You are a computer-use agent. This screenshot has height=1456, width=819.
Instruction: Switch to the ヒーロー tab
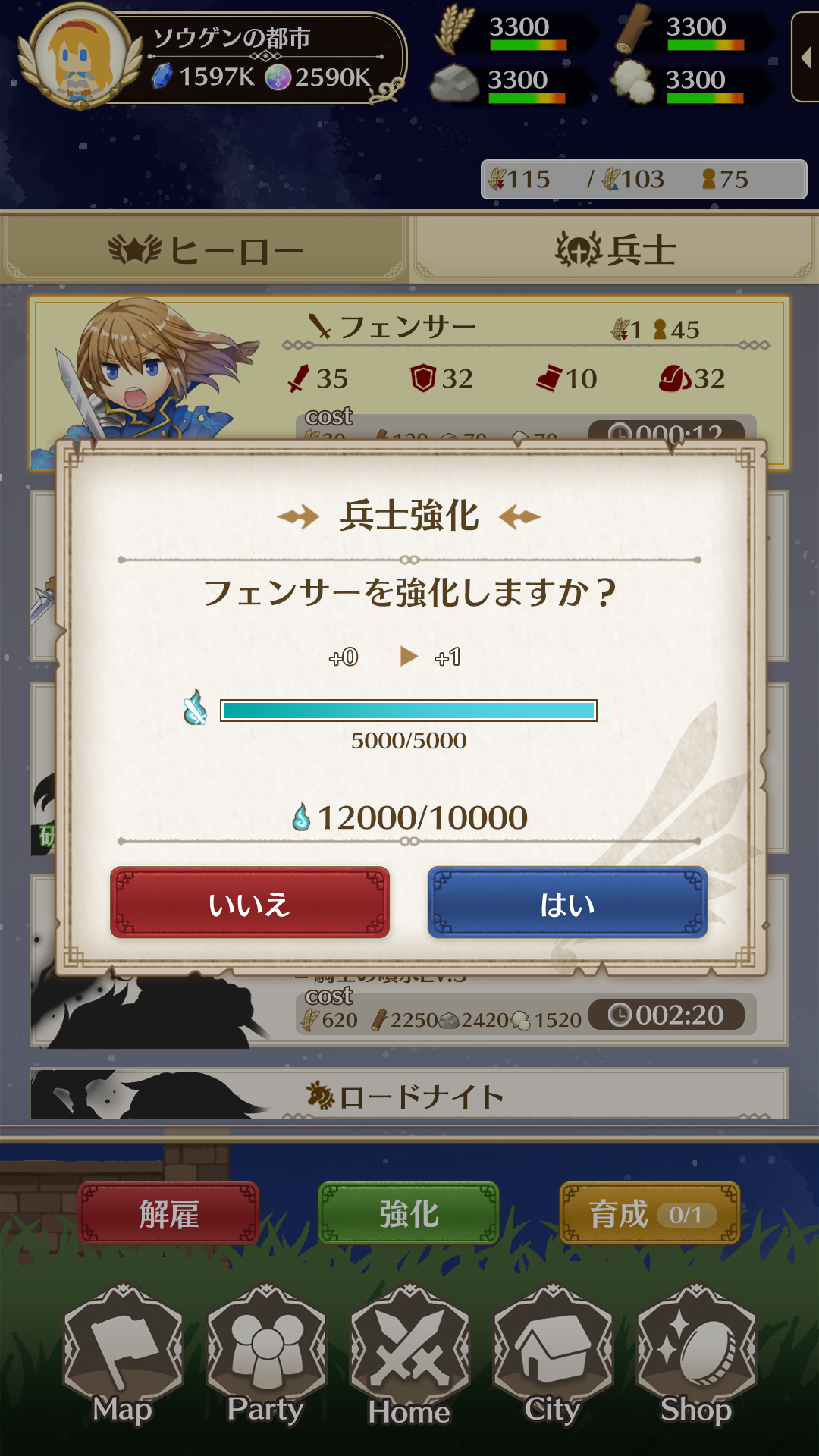tap(205, 249)
